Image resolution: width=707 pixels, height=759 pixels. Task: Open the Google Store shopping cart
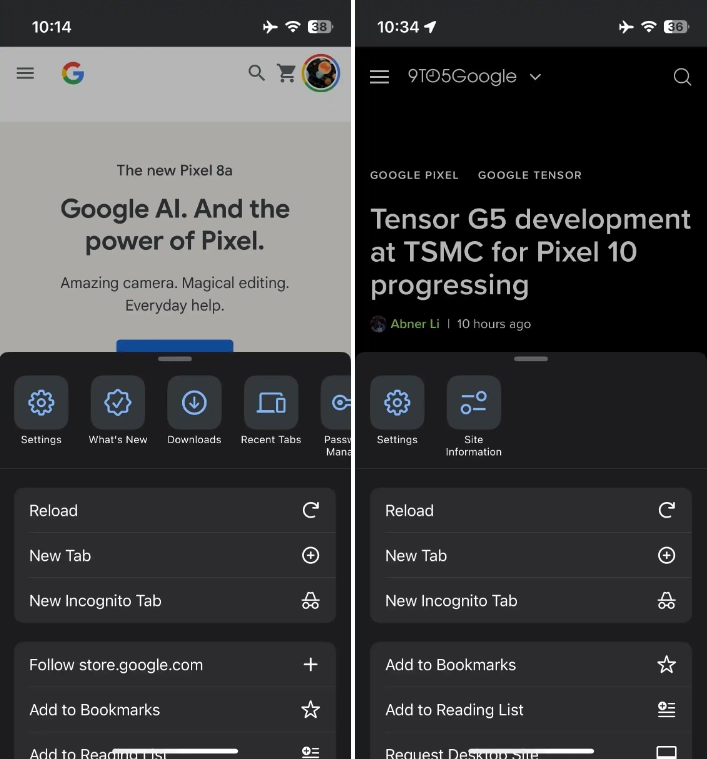coord(287,73)
